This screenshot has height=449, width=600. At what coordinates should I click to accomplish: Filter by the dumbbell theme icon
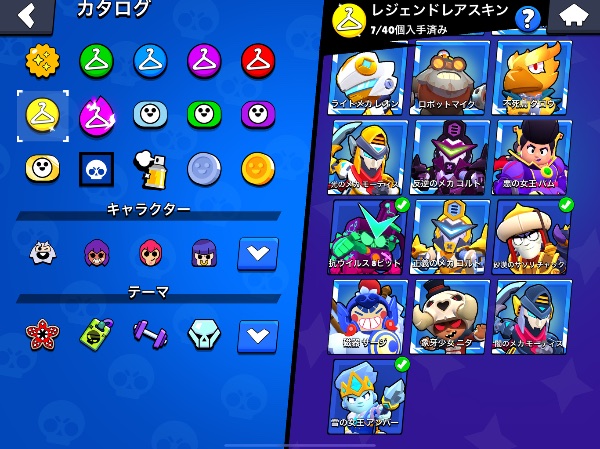click(150, 335)
